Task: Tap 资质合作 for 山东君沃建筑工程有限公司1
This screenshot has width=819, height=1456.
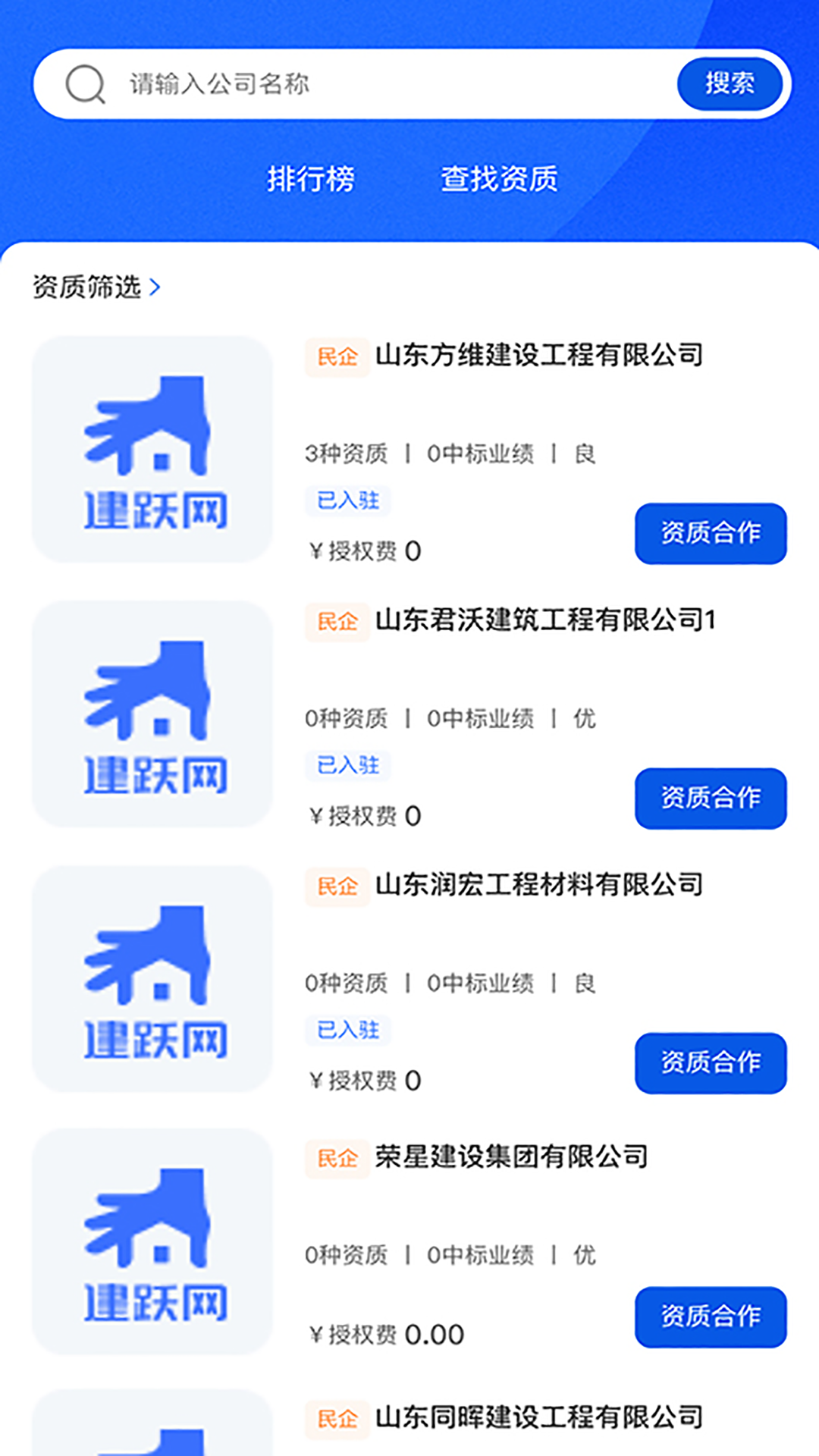Action: click(x=710, y=798)
